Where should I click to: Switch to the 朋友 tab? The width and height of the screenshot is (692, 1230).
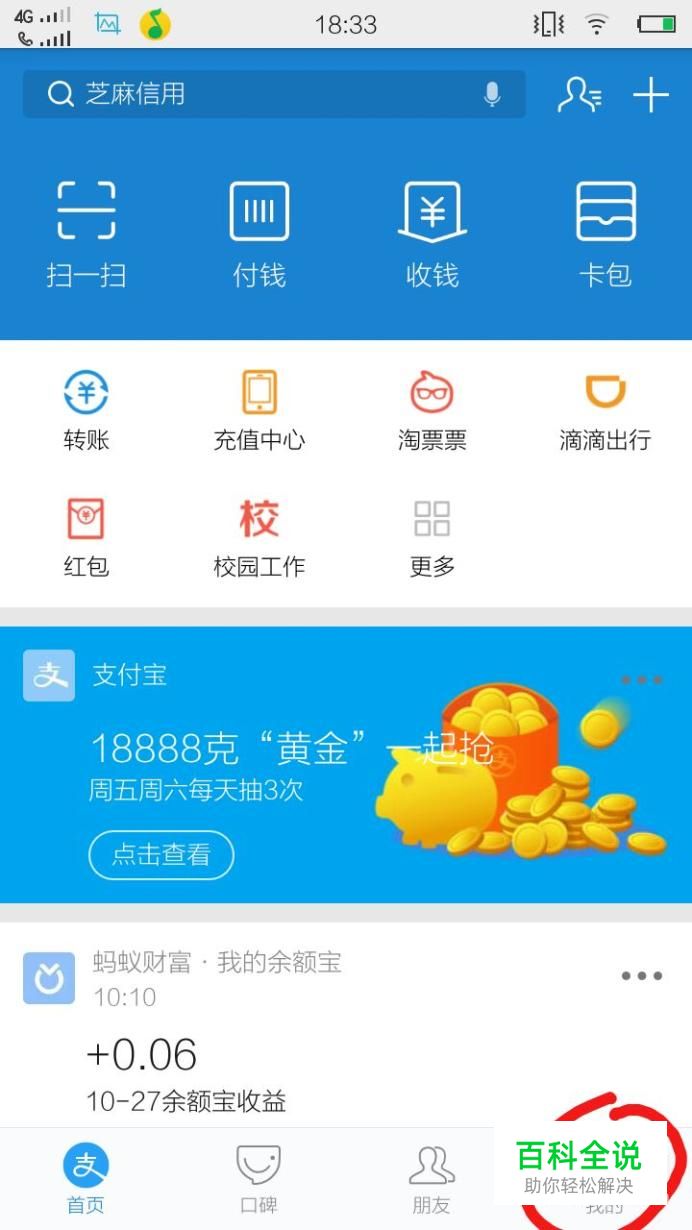(x=431, y=1180)
